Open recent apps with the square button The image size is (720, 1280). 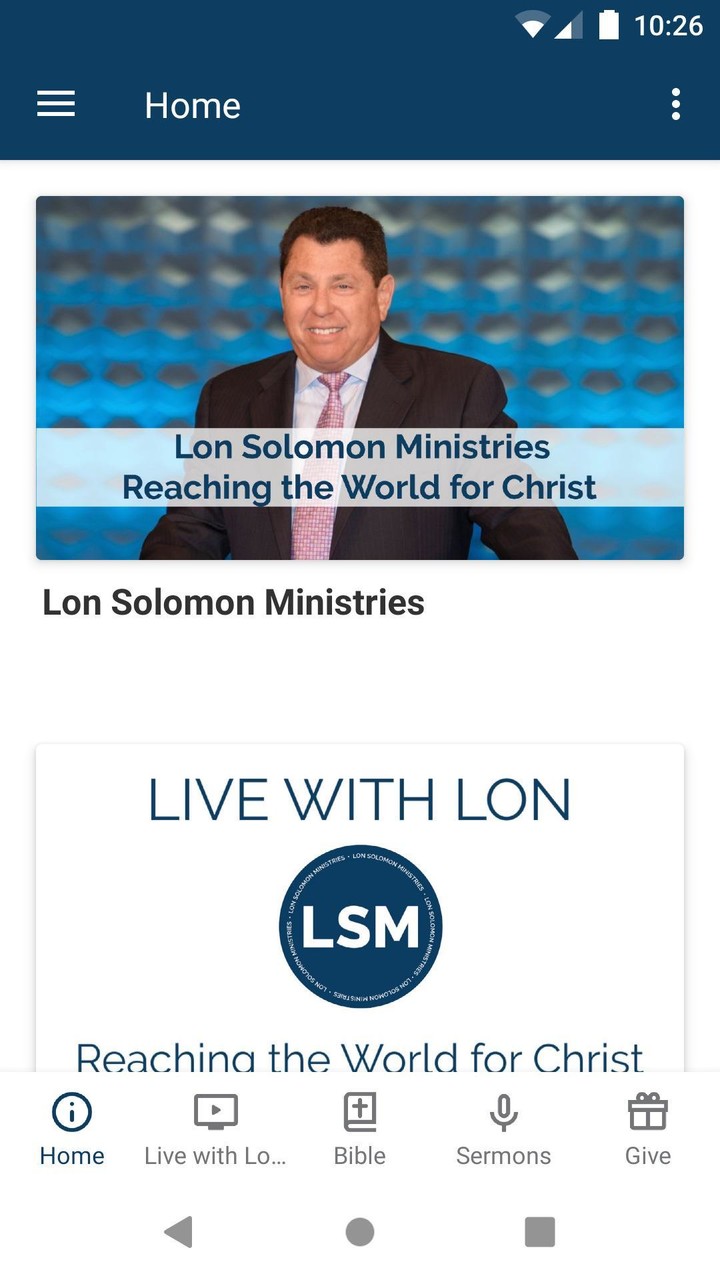click(539, 1232)
